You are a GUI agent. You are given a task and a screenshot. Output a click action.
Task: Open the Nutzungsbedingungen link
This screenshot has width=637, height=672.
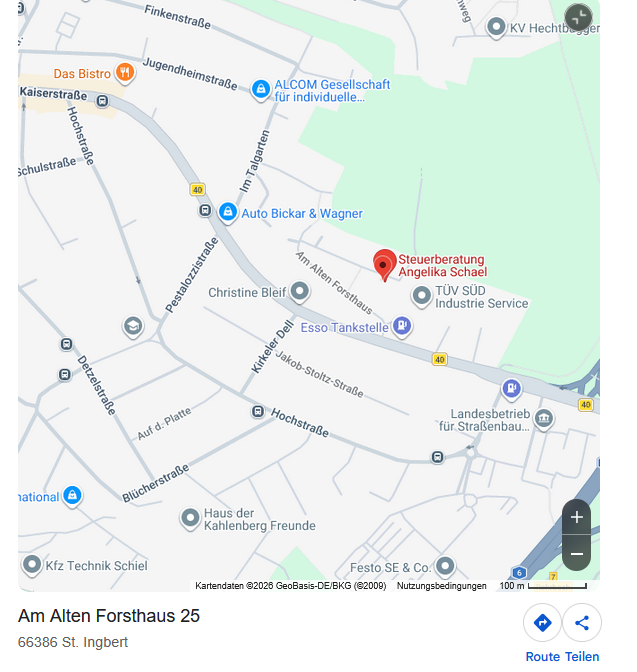click(x=441, y=586)
